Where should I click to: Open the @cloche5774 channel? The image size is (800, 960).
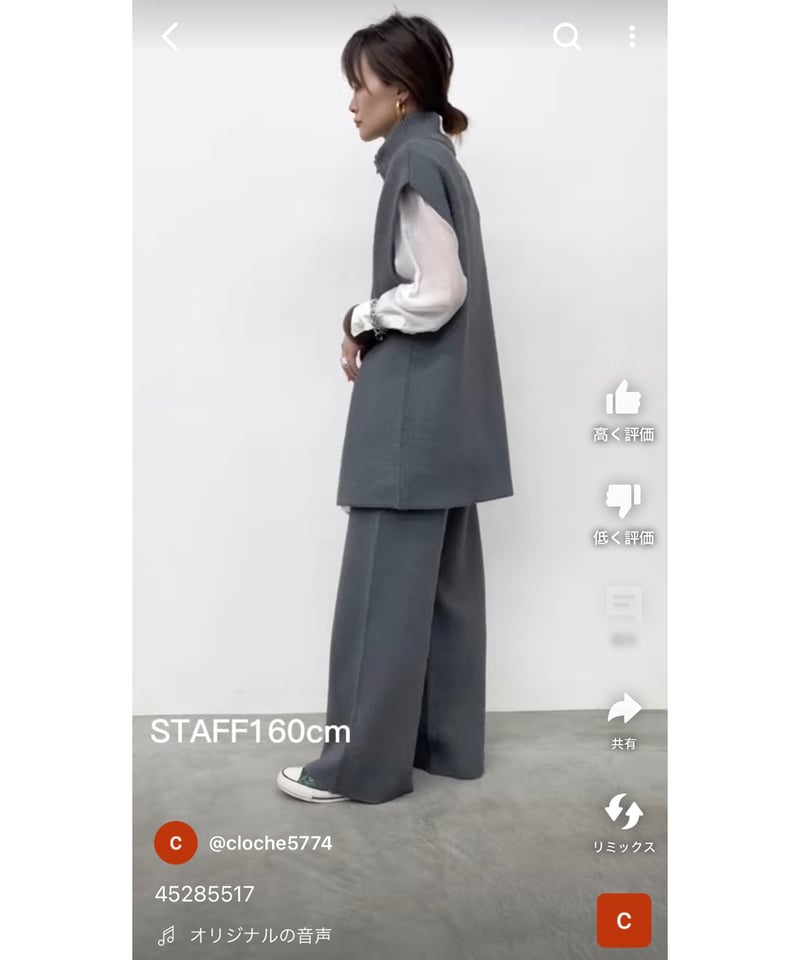[x=270, y=843]
